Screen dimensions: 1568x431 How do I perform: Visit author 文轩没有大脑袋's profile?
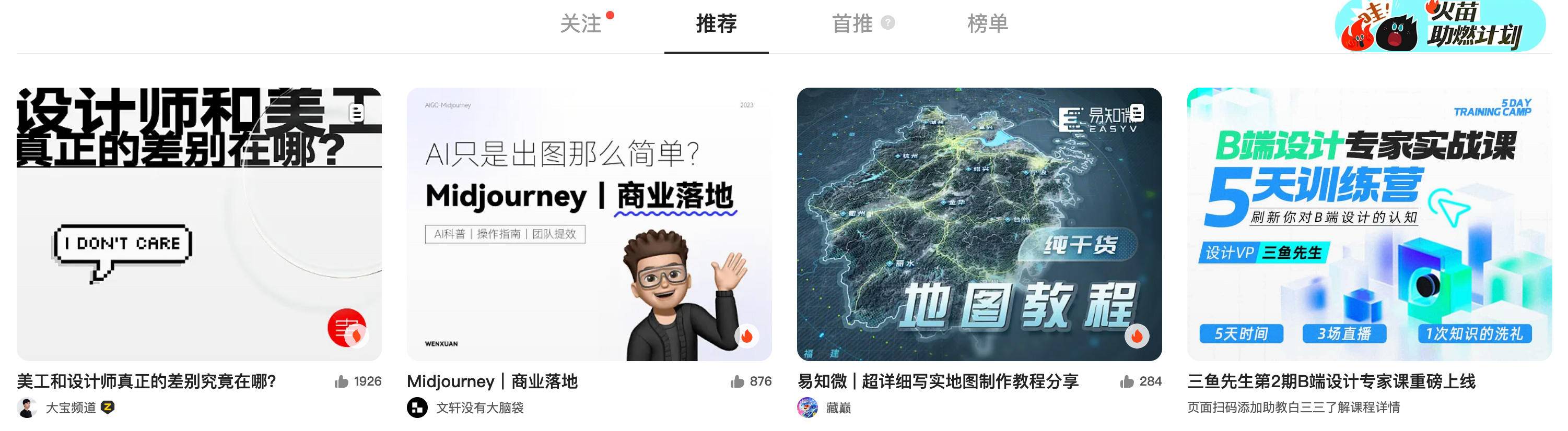[479, 408]
